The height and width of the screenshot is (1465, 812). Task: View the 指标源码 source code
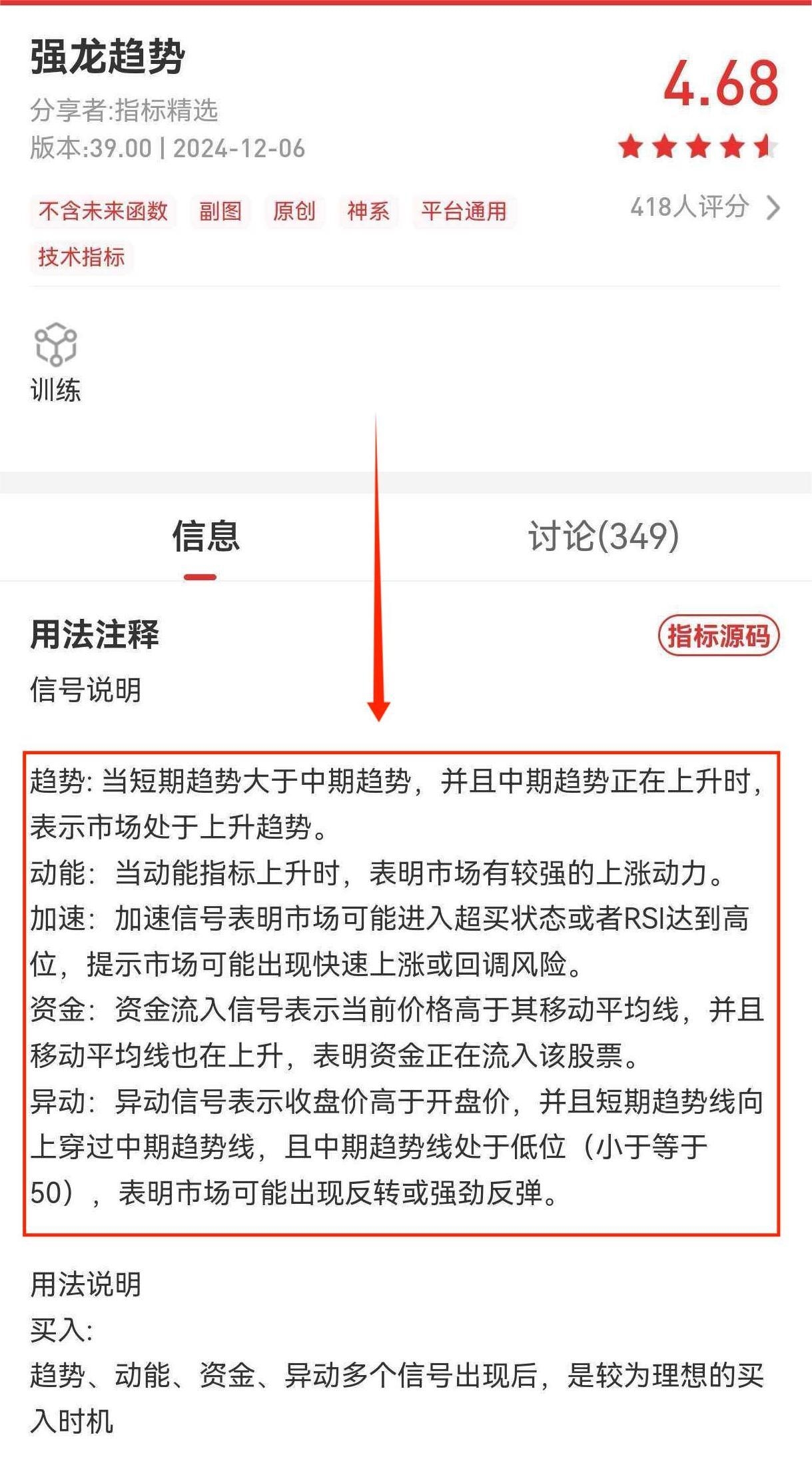point(718,636)
